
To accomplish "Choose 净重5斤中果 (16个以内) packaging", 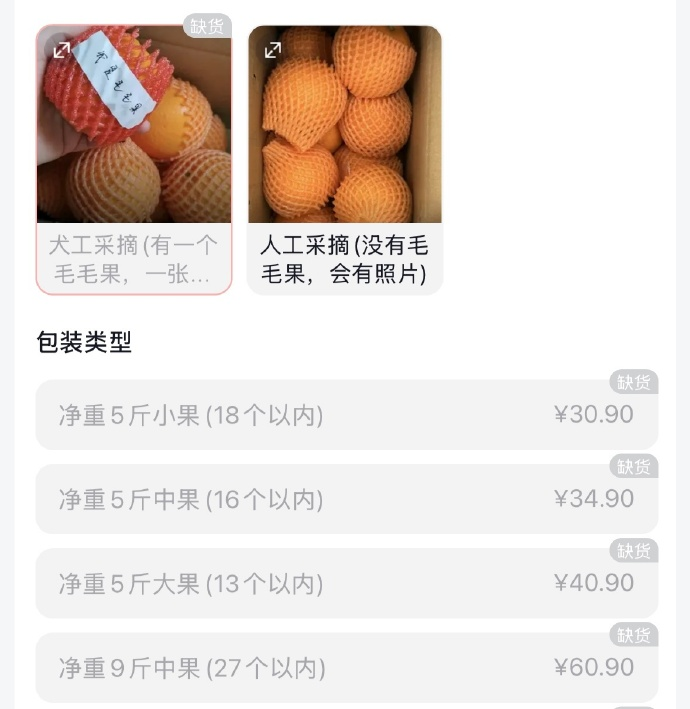I will point(346,499).
